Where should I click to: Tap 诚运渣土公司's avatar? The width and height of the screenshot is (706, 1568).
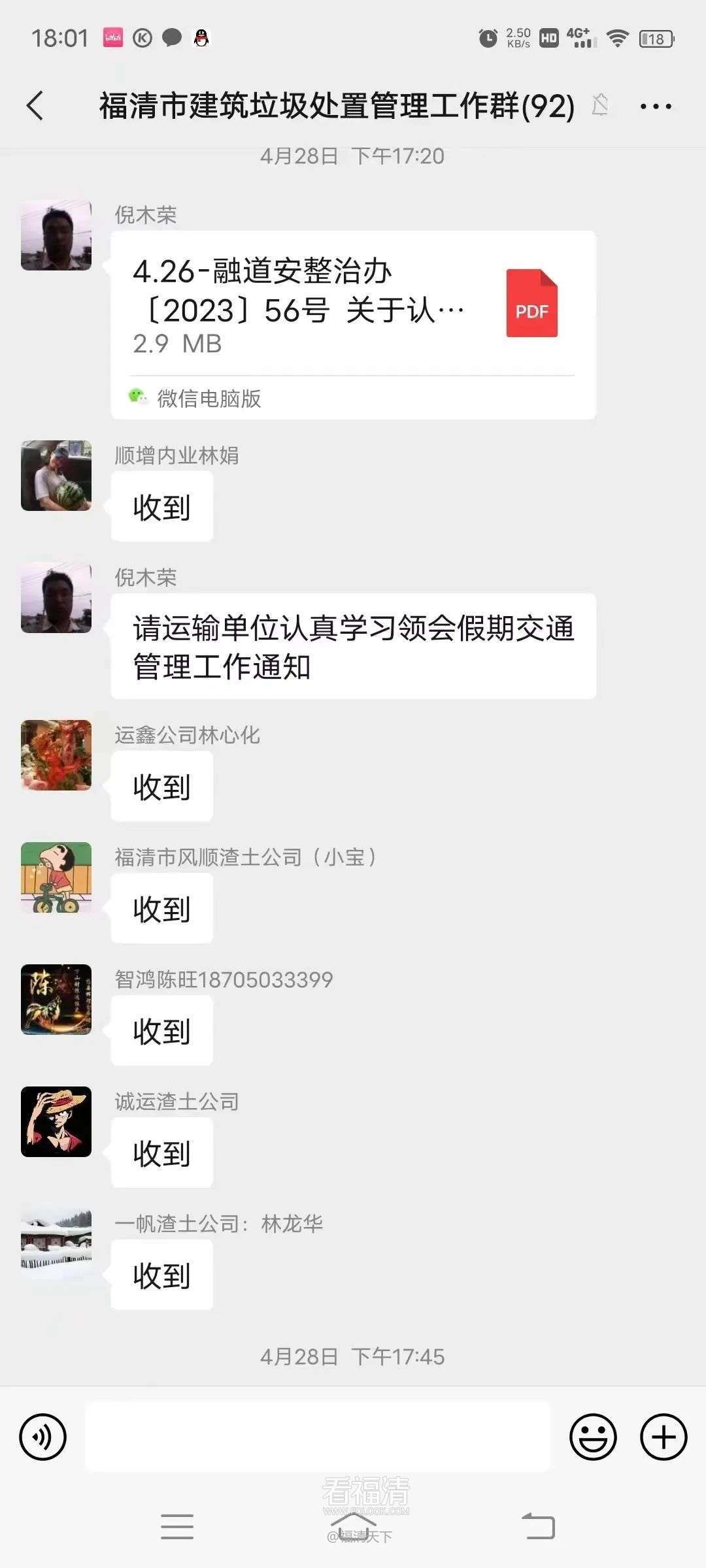pyautogui.click(x=56, y=1122)
